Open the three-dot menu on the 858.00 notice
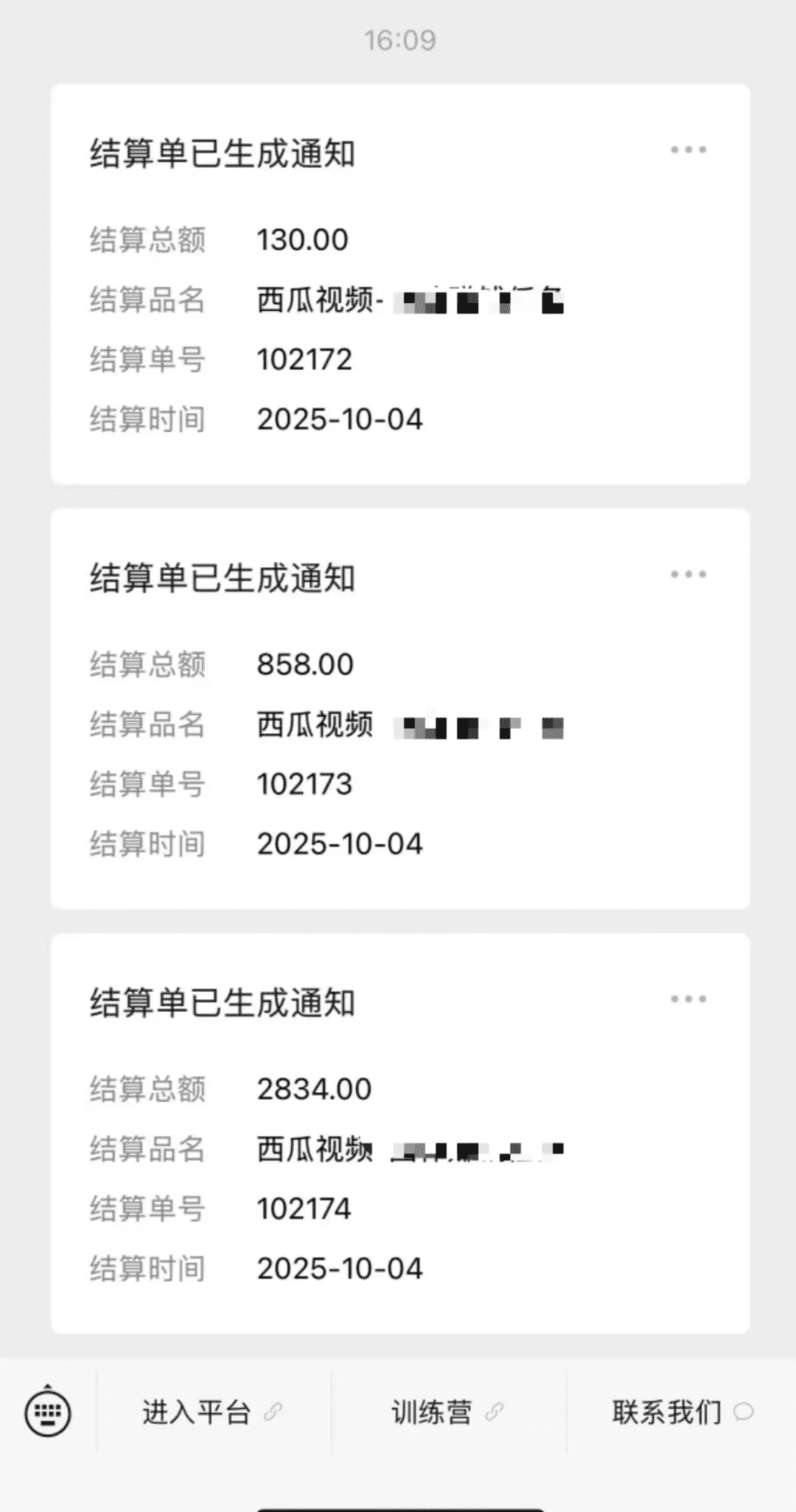796x1512 pixels. point(688,574)
